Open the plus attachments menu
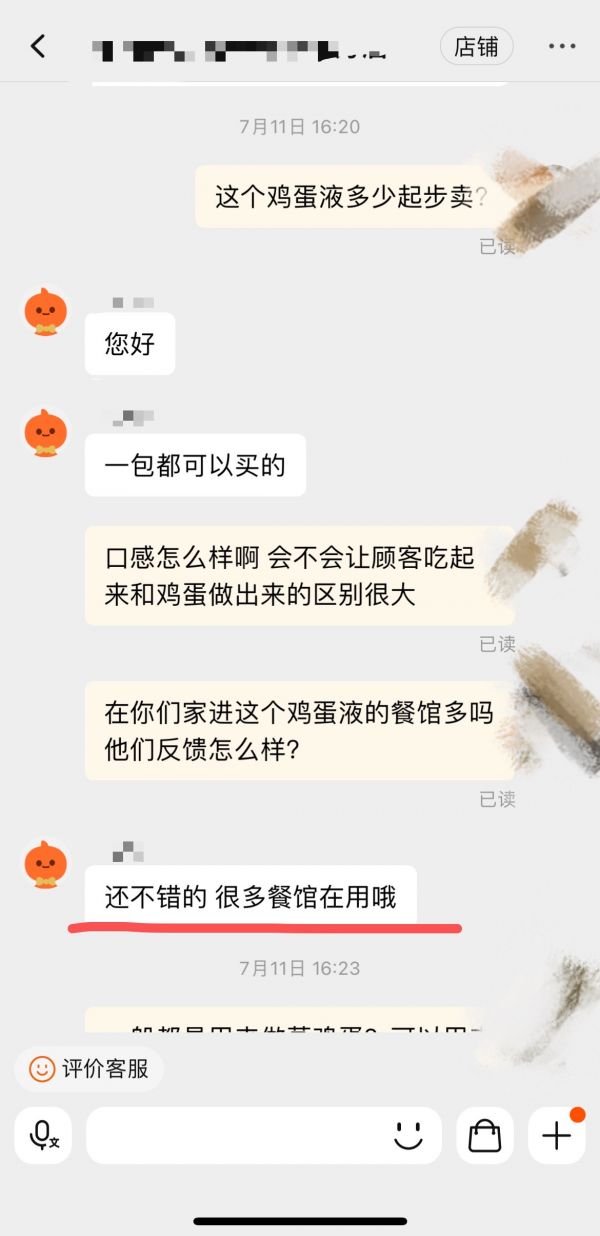Screen dimensions: 600x1236 (x=556, y=1135)
